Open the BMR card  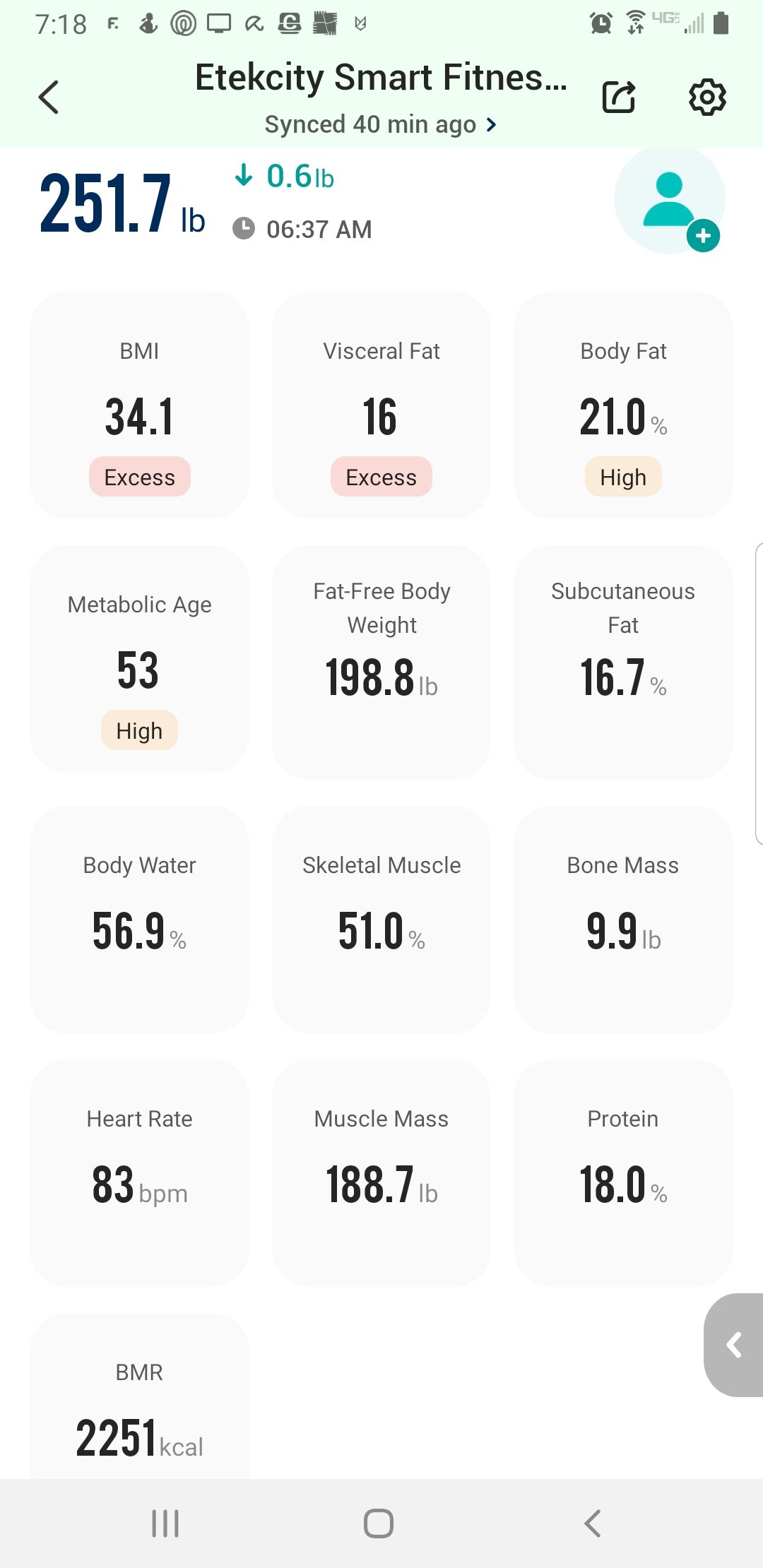(139, 1396)
